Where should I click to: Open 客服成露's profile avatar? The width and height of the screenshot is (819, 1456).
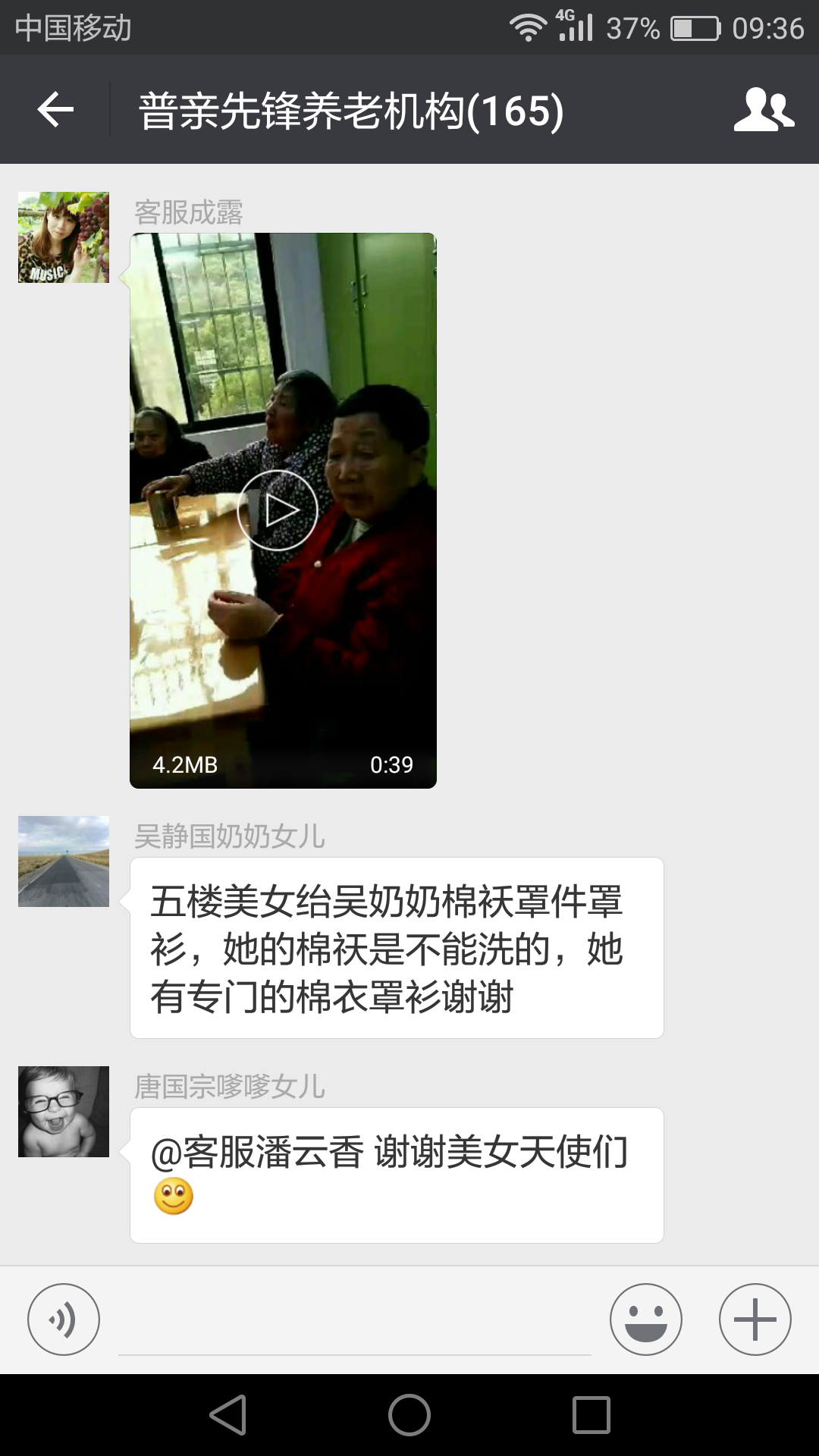tap(64, 237)
